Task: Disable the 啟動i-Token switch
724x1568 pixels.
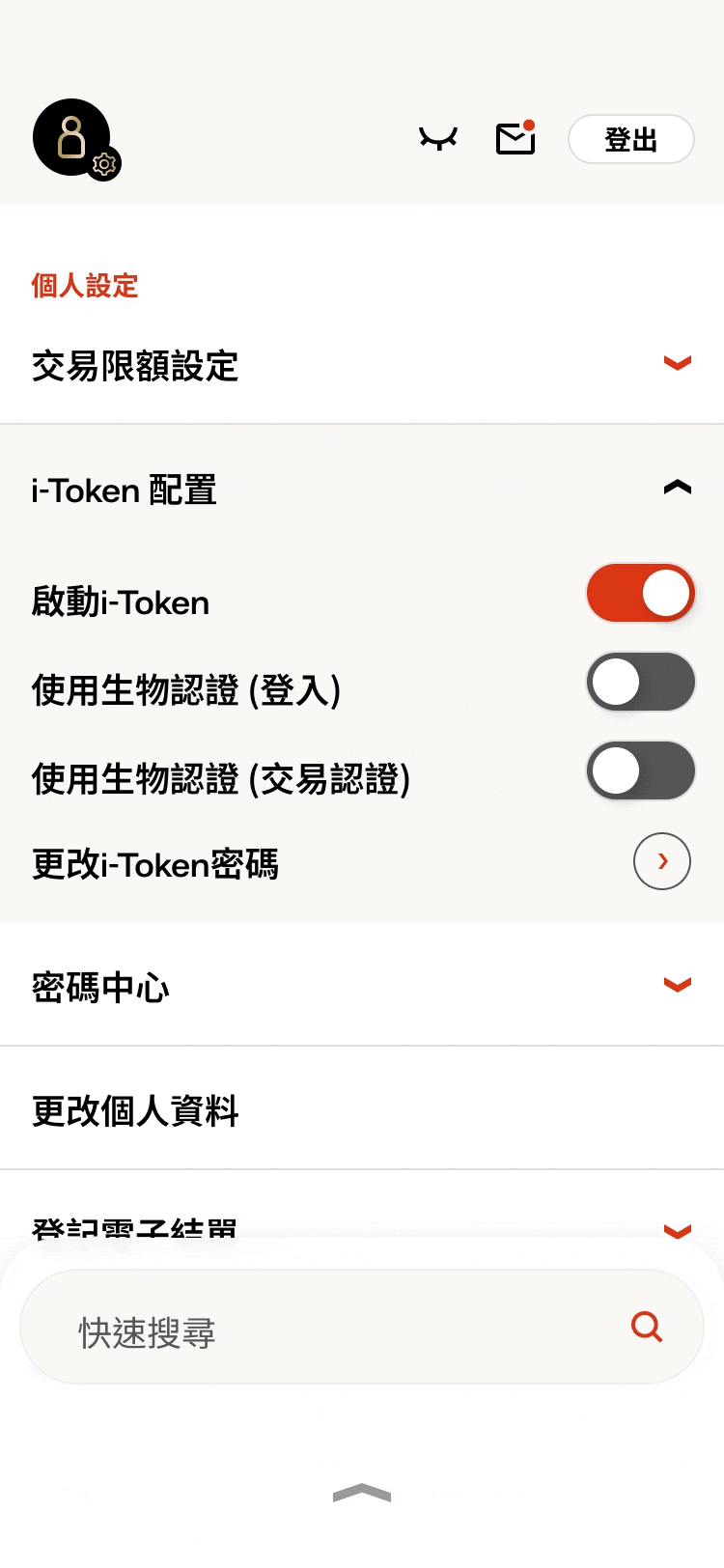Action: click(x=640, y=593)
